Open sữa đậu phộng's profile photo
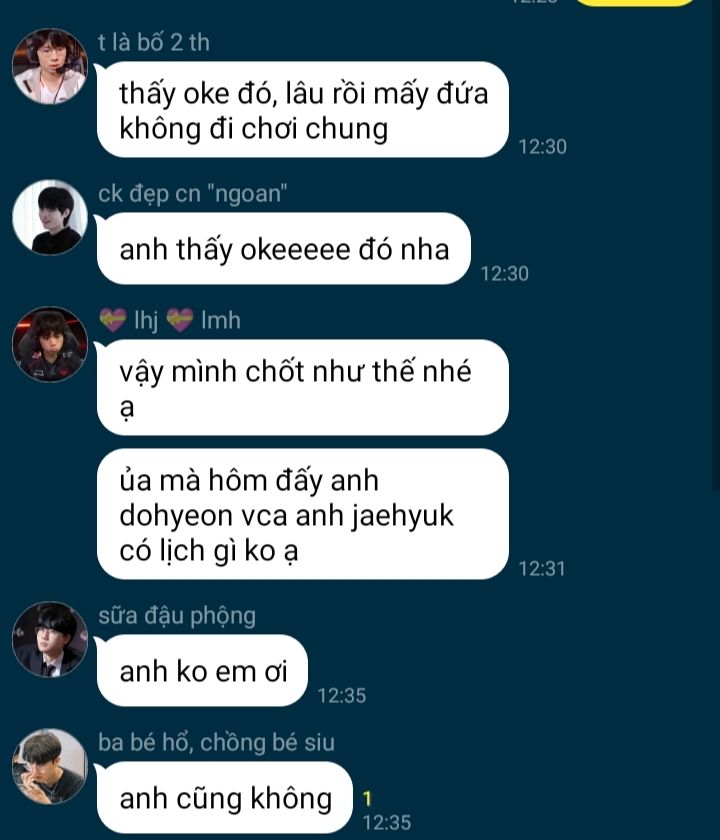720x840 pixels. (49, 639)
